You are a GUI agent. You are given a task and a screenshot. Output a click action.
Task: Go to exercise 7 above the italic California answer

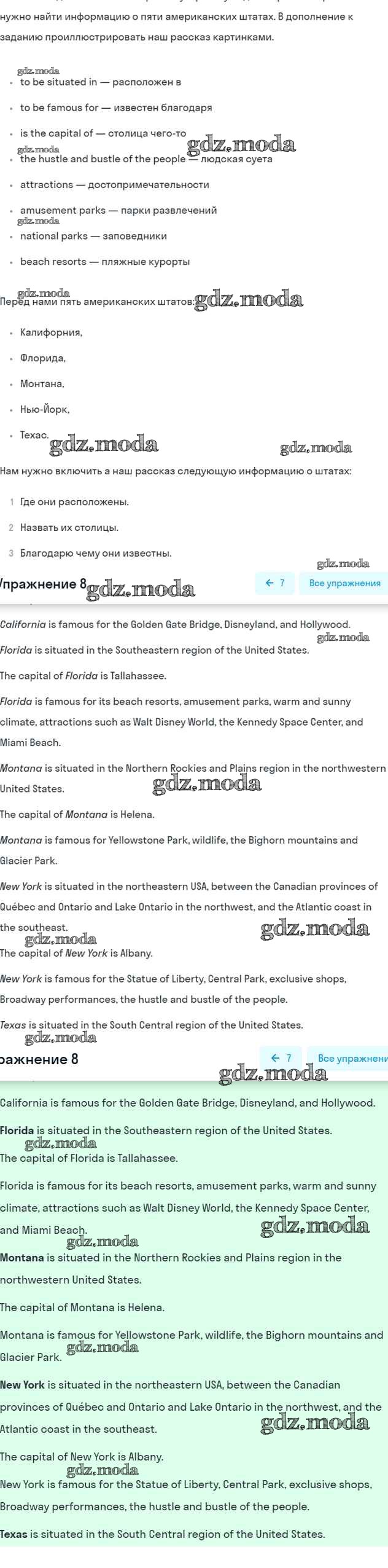point(274,582)
